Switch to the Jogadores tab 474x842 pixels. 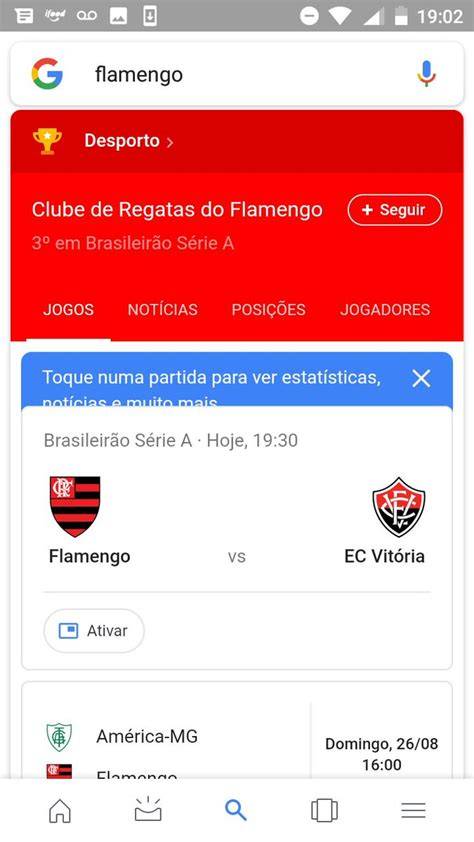[385, 309]
